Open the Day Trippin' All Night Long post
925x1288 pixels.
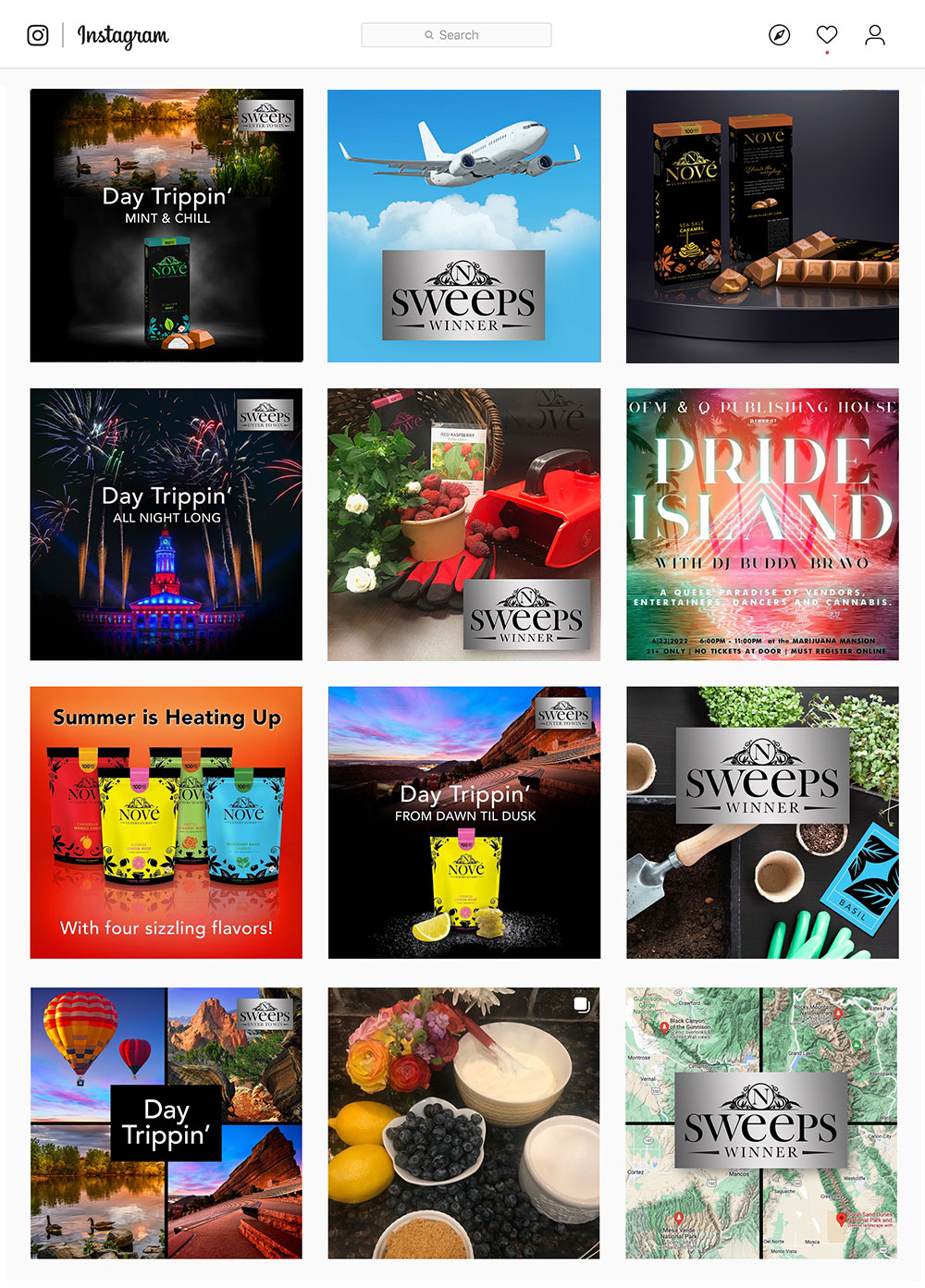166,524
